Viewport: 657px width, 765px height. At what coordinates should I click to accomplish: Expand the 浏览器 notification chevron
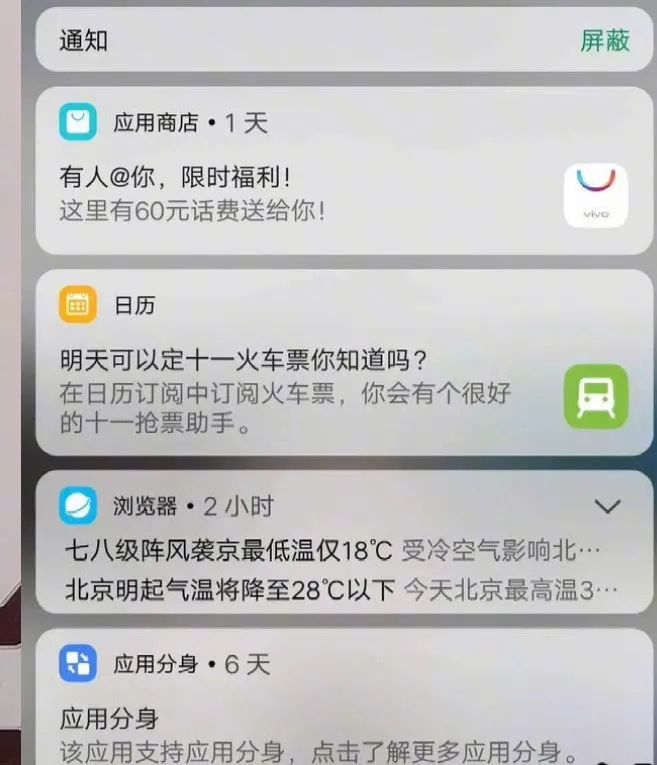607,507
